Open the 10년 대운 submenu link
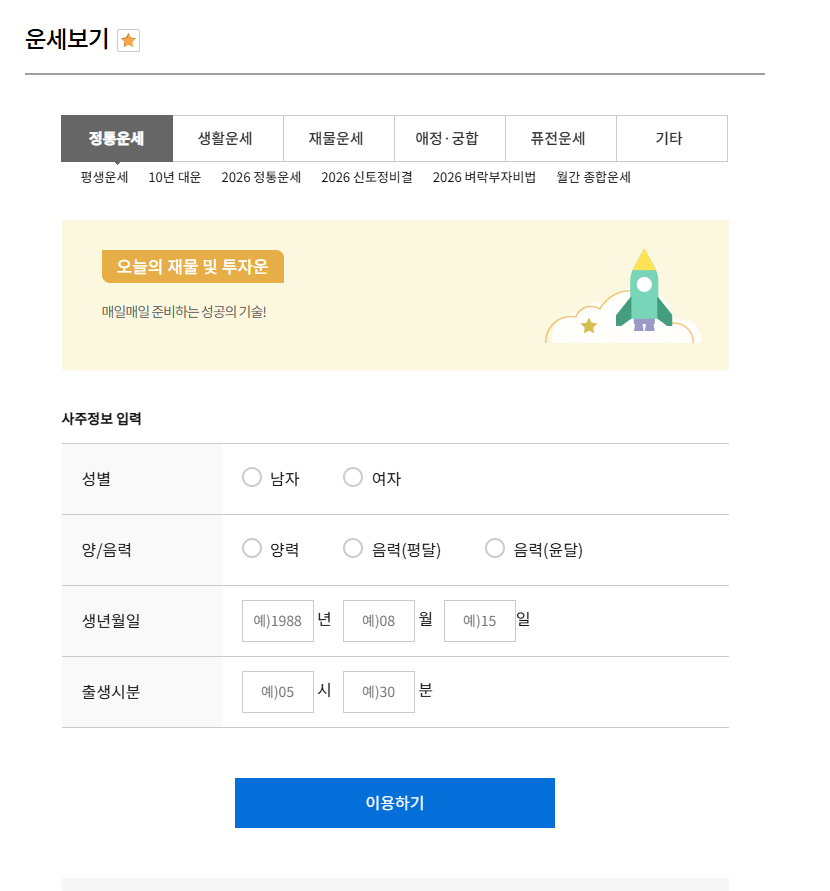 pyautogui.click(x=174, y=177)
